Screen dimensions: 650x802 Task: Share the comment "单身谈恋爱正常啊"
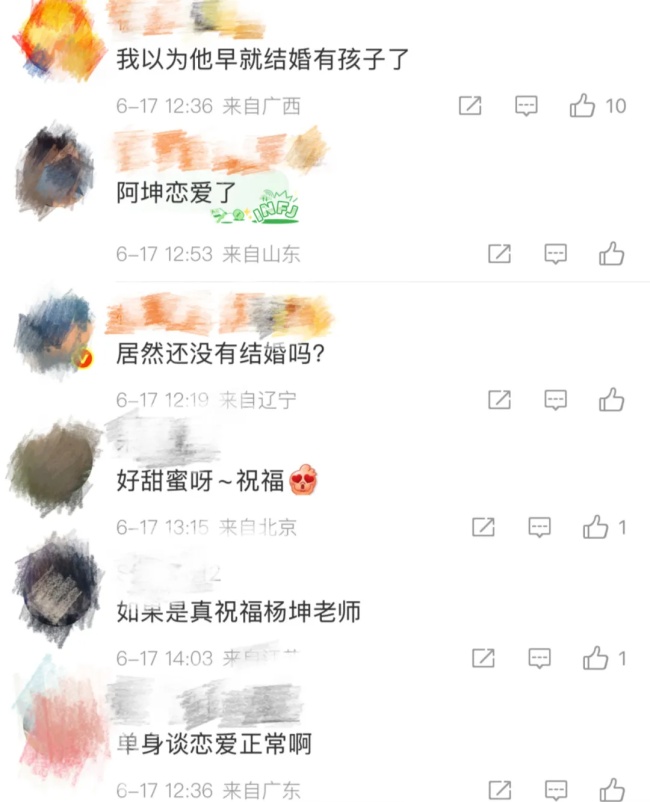tap(499, 790)
